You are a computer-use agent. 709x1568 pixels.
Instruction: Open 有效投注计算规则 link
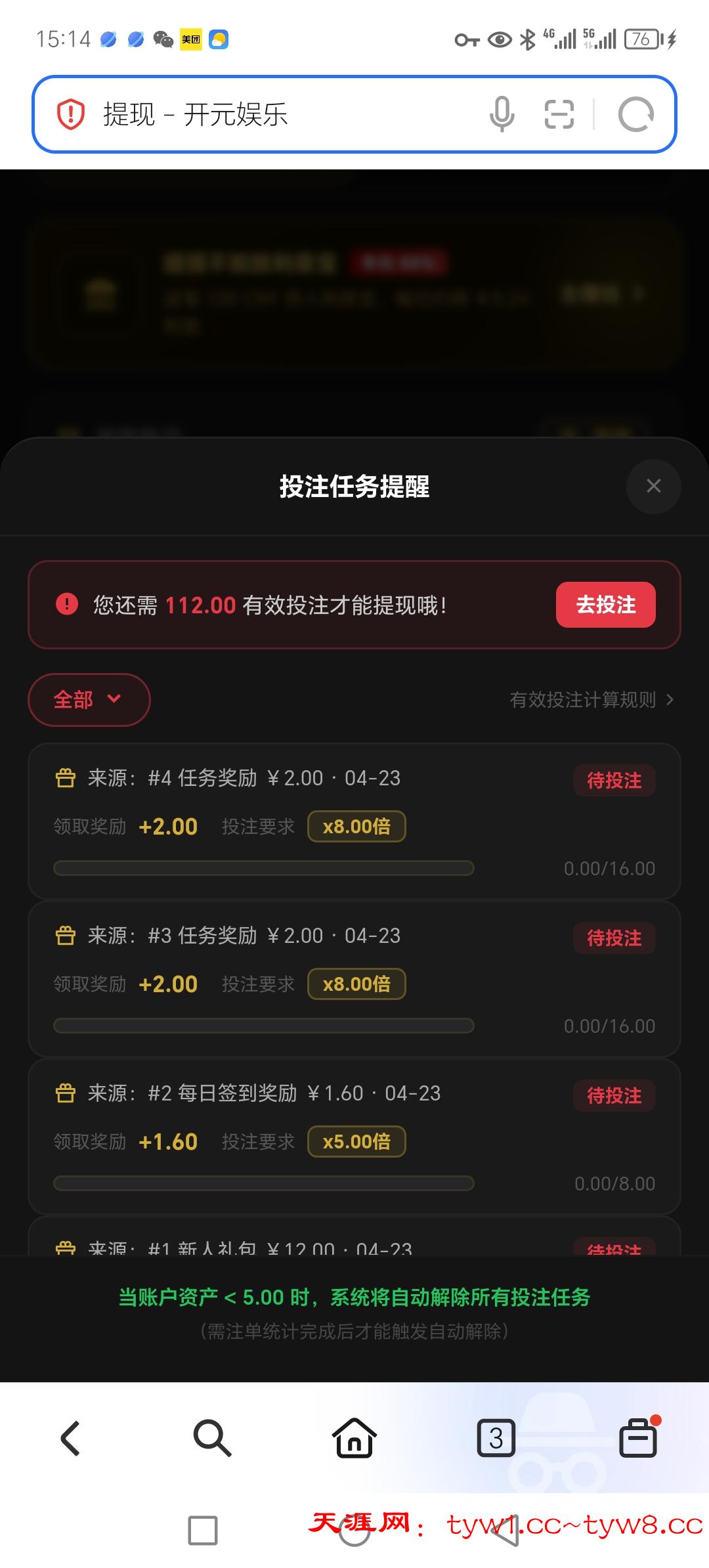pyautogui.click(x=591, y=700)
